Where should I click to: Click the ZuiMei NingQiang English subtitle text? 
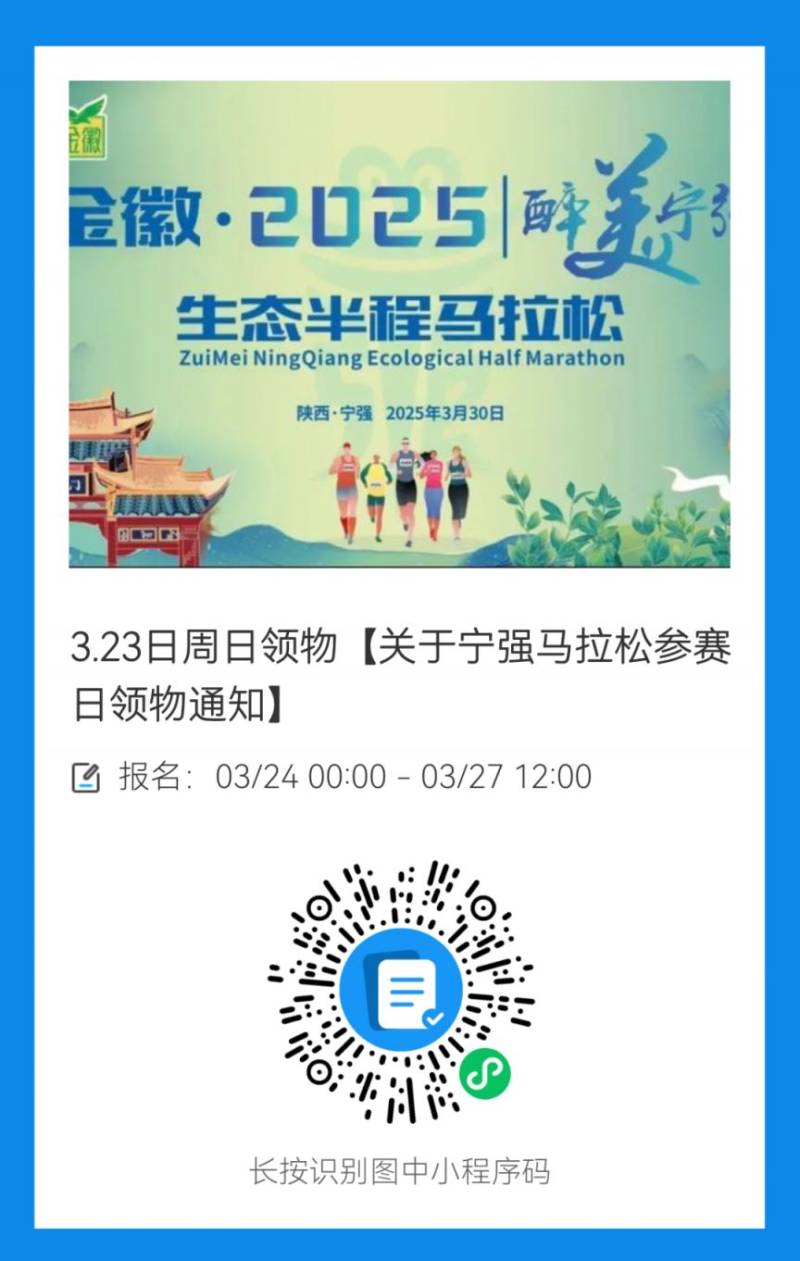point(398,359)
